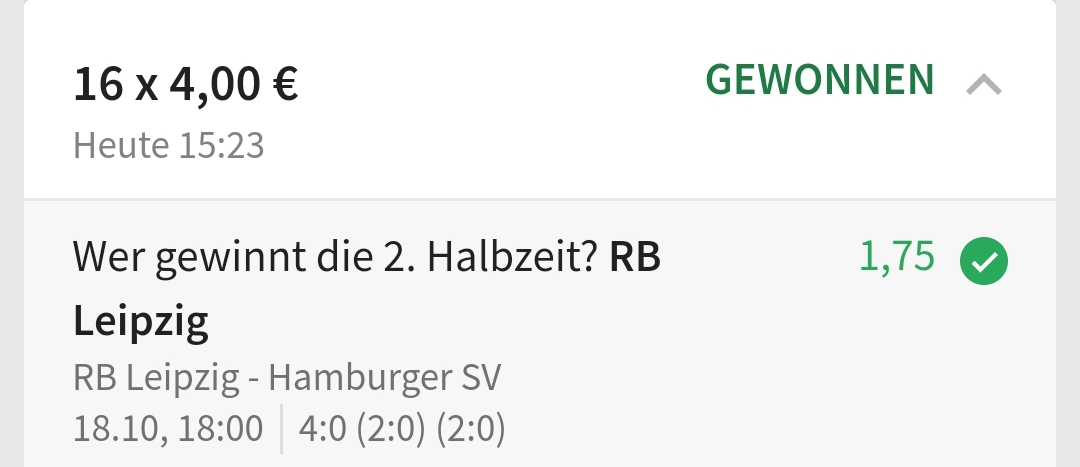This screenshot has height=467, width=1080.
Task: Collapse the won bet slip chevron
Action: [x=984, y=86]
